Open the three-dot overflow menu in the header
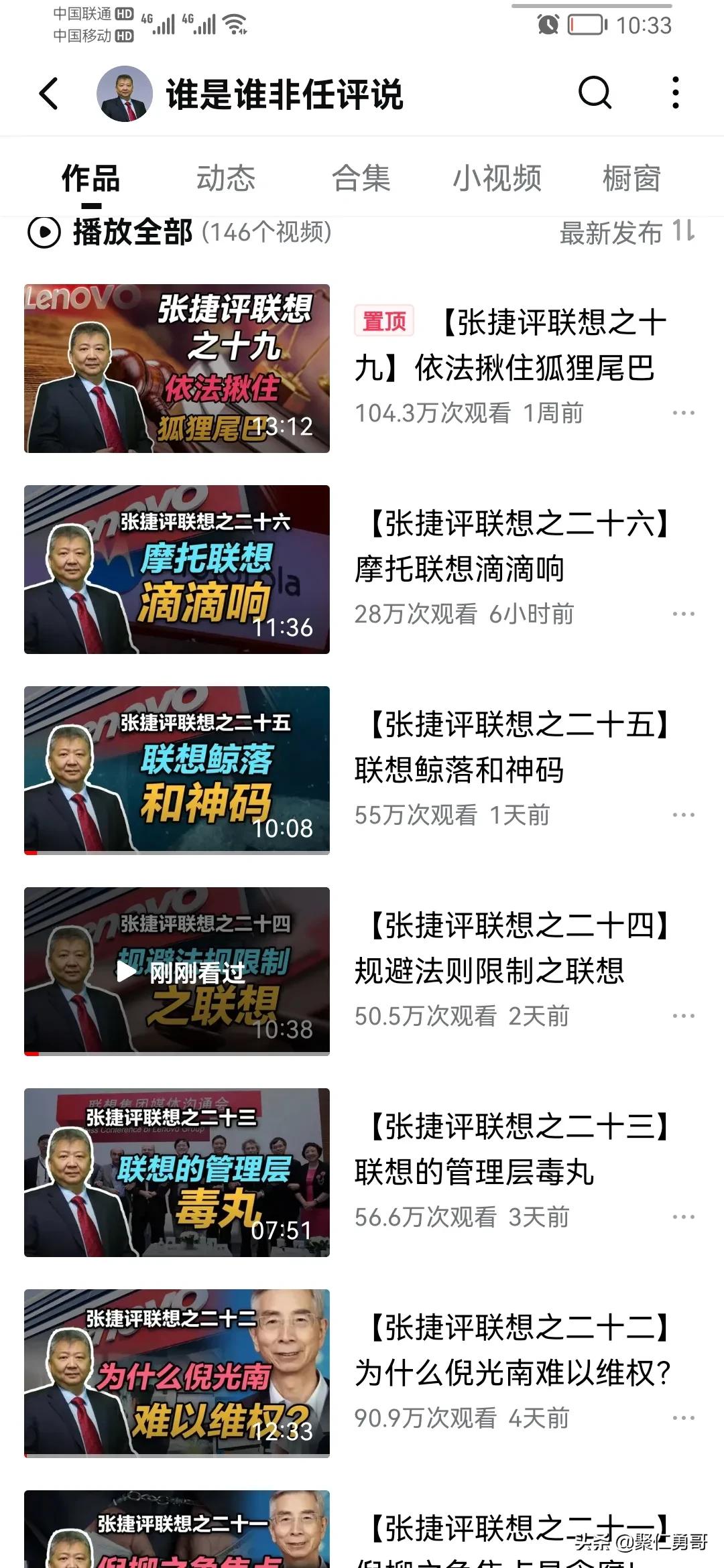 point(675,92)
